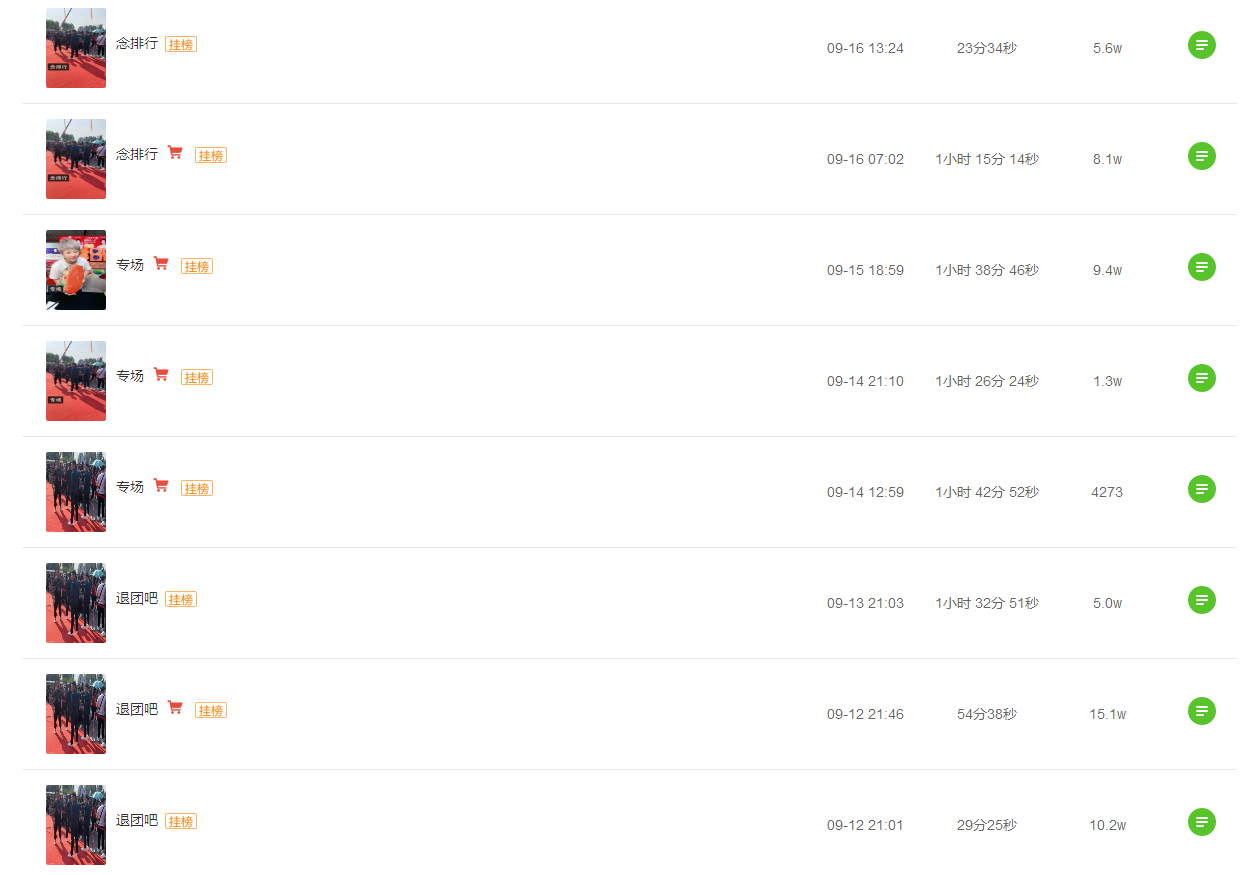Tap green list icon for 09-13 21:03 row
Viewport: 1247px width, 875px height.
[x=1202, y=600]
